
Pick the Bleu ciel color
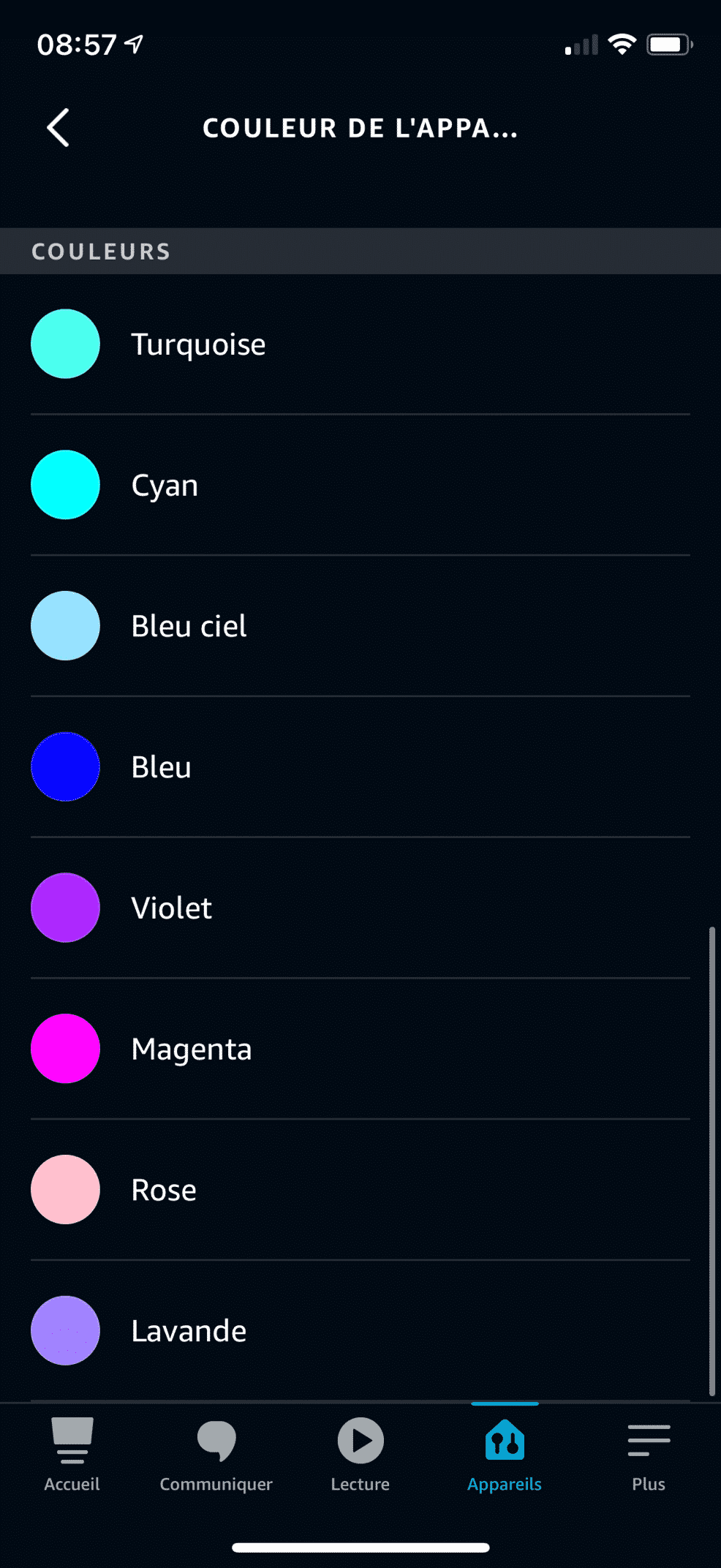tap(360, 626)
